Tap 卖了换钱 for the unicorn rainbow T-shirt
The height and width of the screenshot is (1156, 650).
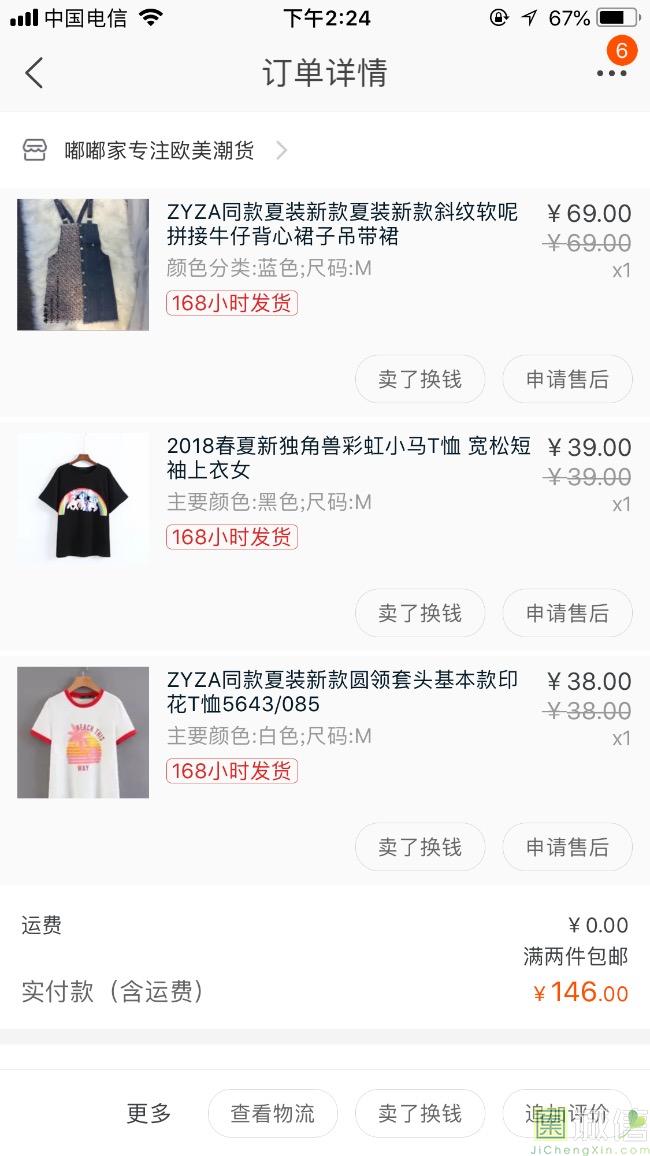[x=420, y=613]
